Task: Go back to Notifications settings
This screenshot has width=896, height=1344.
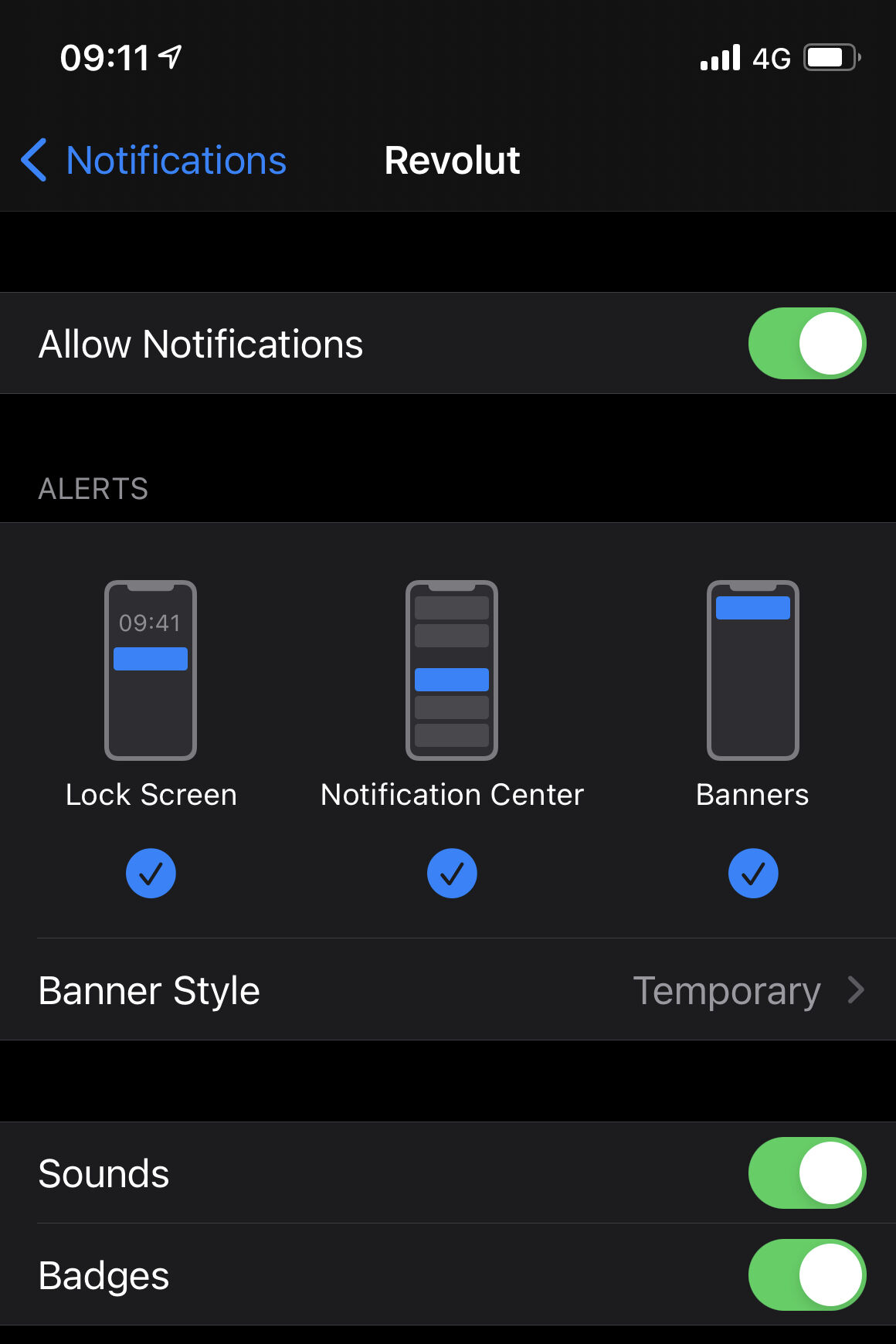Action: pyautogui.click(x=154, y=161)
